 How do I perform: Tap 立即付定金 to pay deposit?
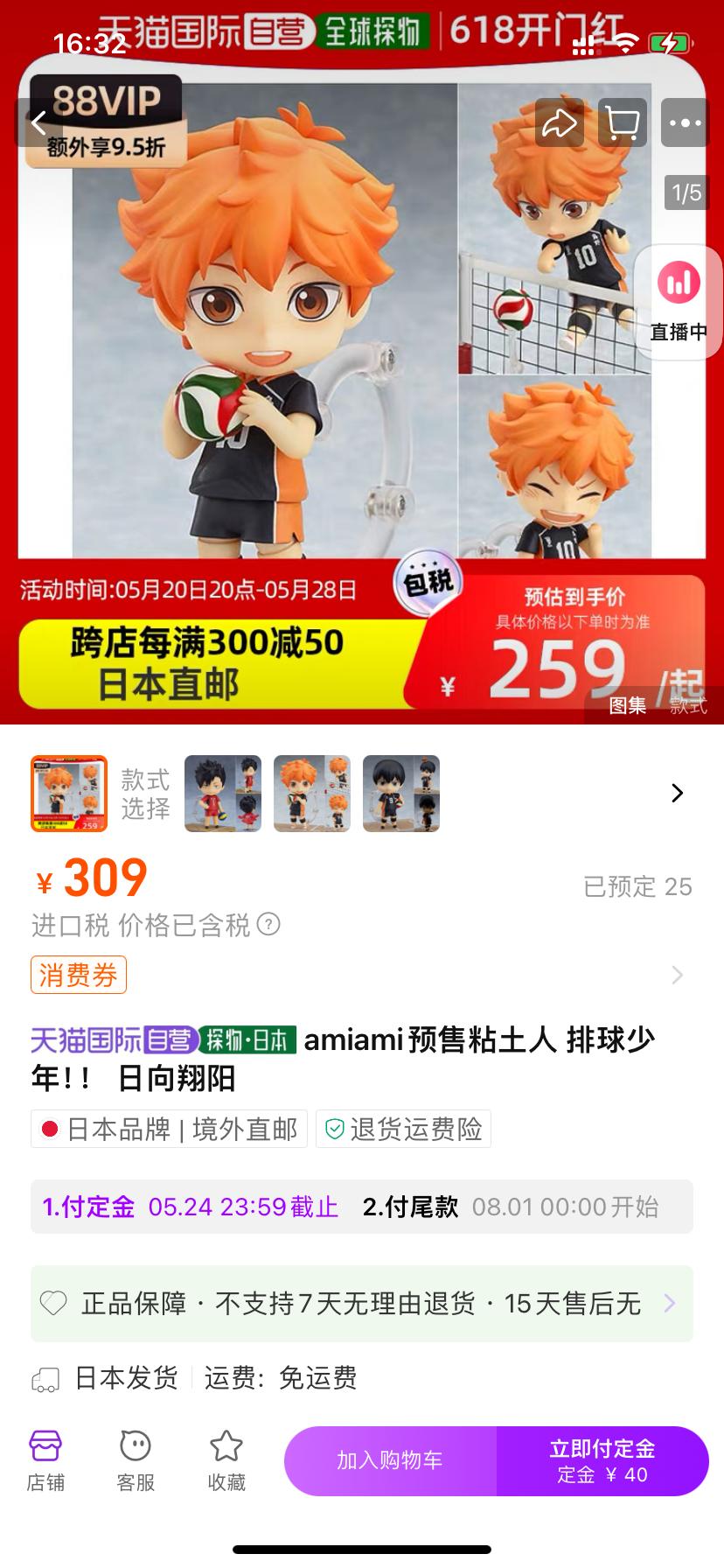tap(602, 1460)
